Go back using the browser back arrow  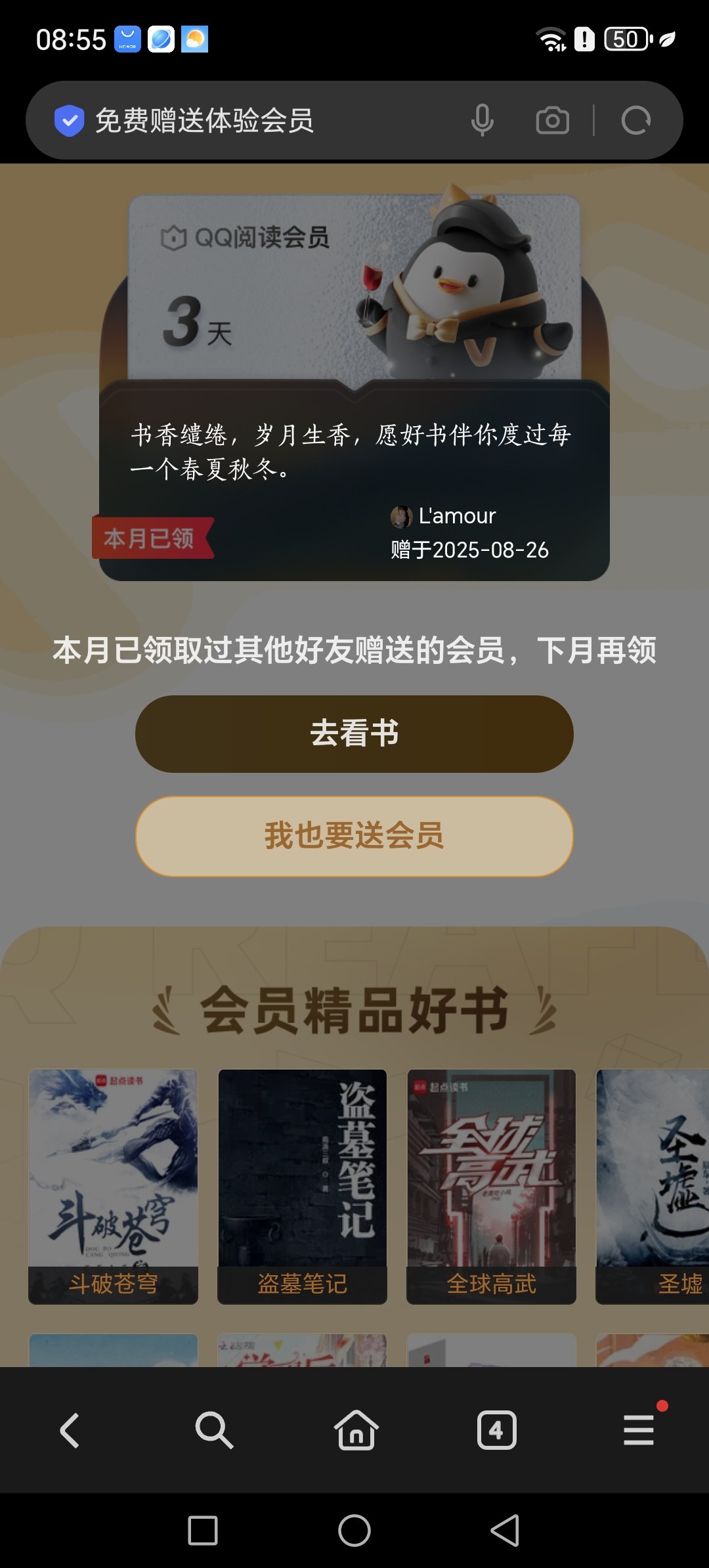click(x=70, y=1430)
